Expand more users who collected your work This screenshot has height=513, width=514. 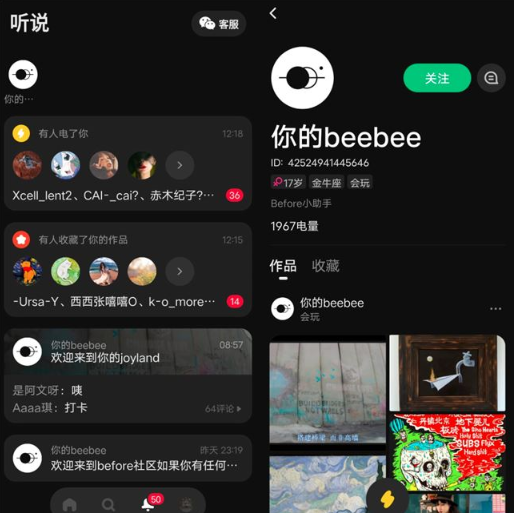180,271
